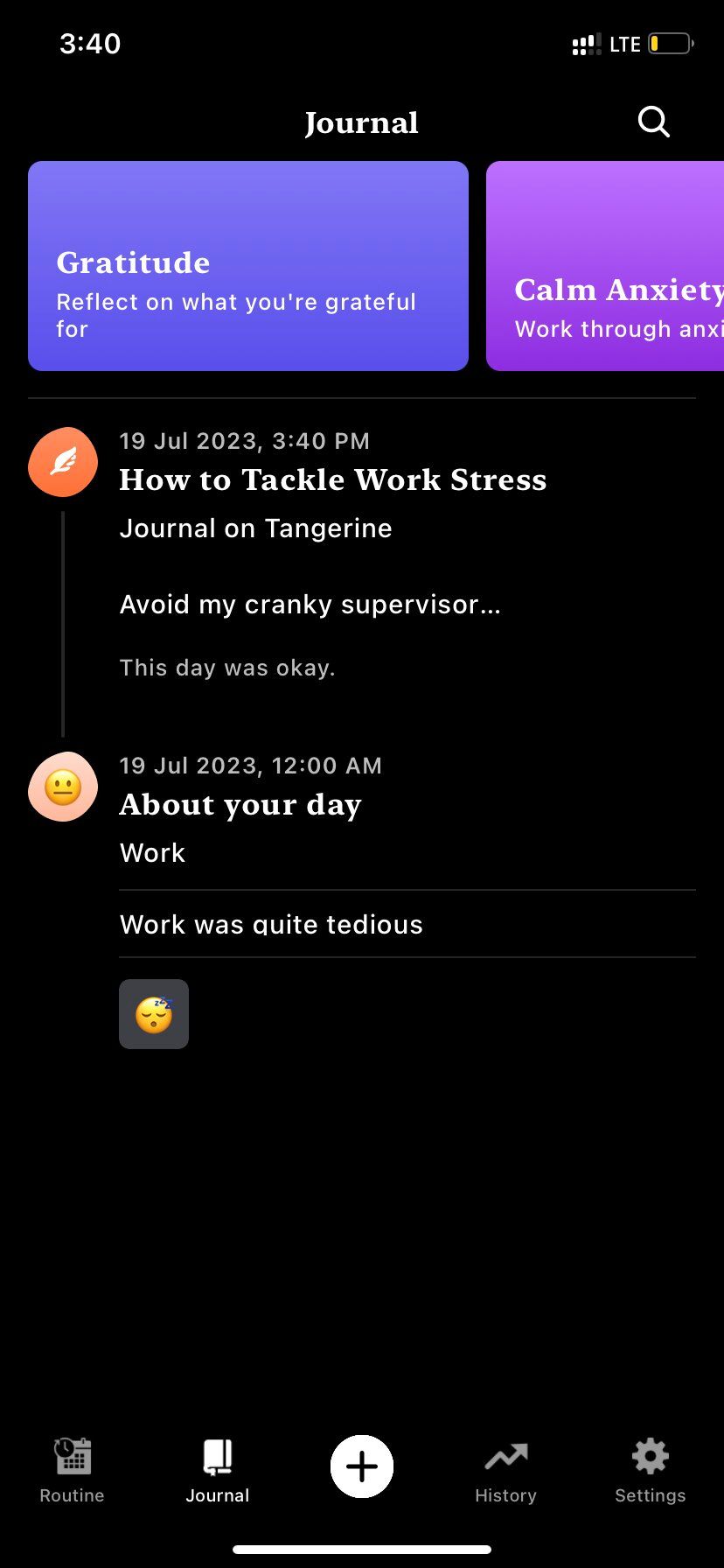The height and width of the screenshot is (1568, 724).
Task: Open the journal search icon
Action: click(653, 122)
